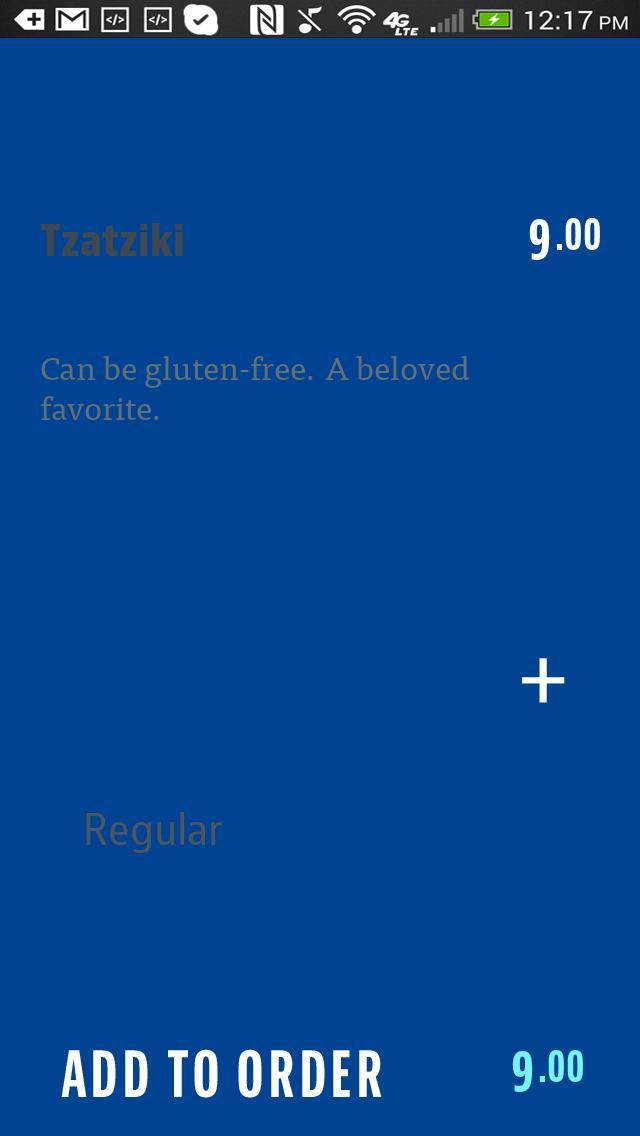
Task: Add Tzatziki to the order
Action: (x=222, y=1075)
